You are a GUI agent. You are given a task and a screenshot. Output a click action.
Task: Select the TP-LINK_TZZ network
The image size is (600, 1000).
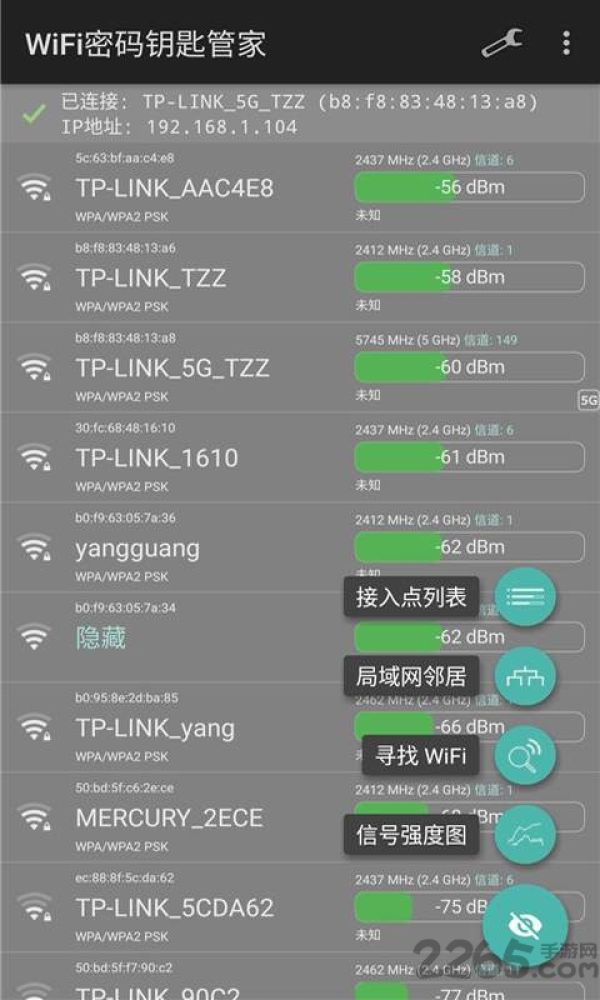point(300,277)
